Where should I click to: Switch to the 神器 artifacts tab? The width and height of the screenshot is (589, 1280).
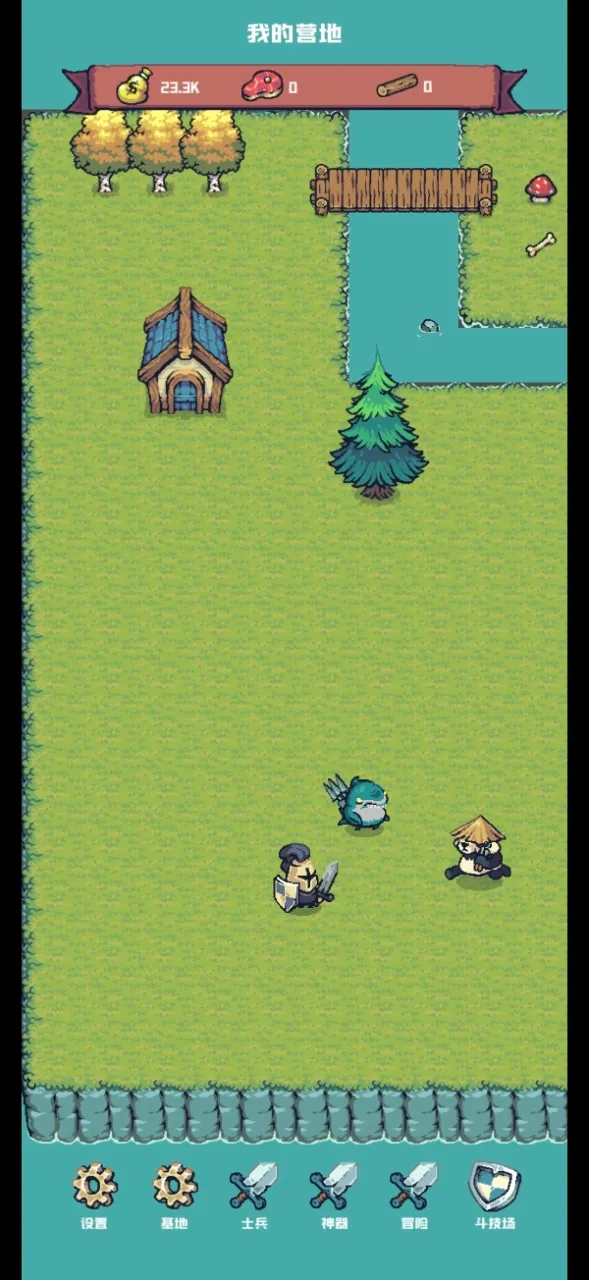click(334, 1195)
